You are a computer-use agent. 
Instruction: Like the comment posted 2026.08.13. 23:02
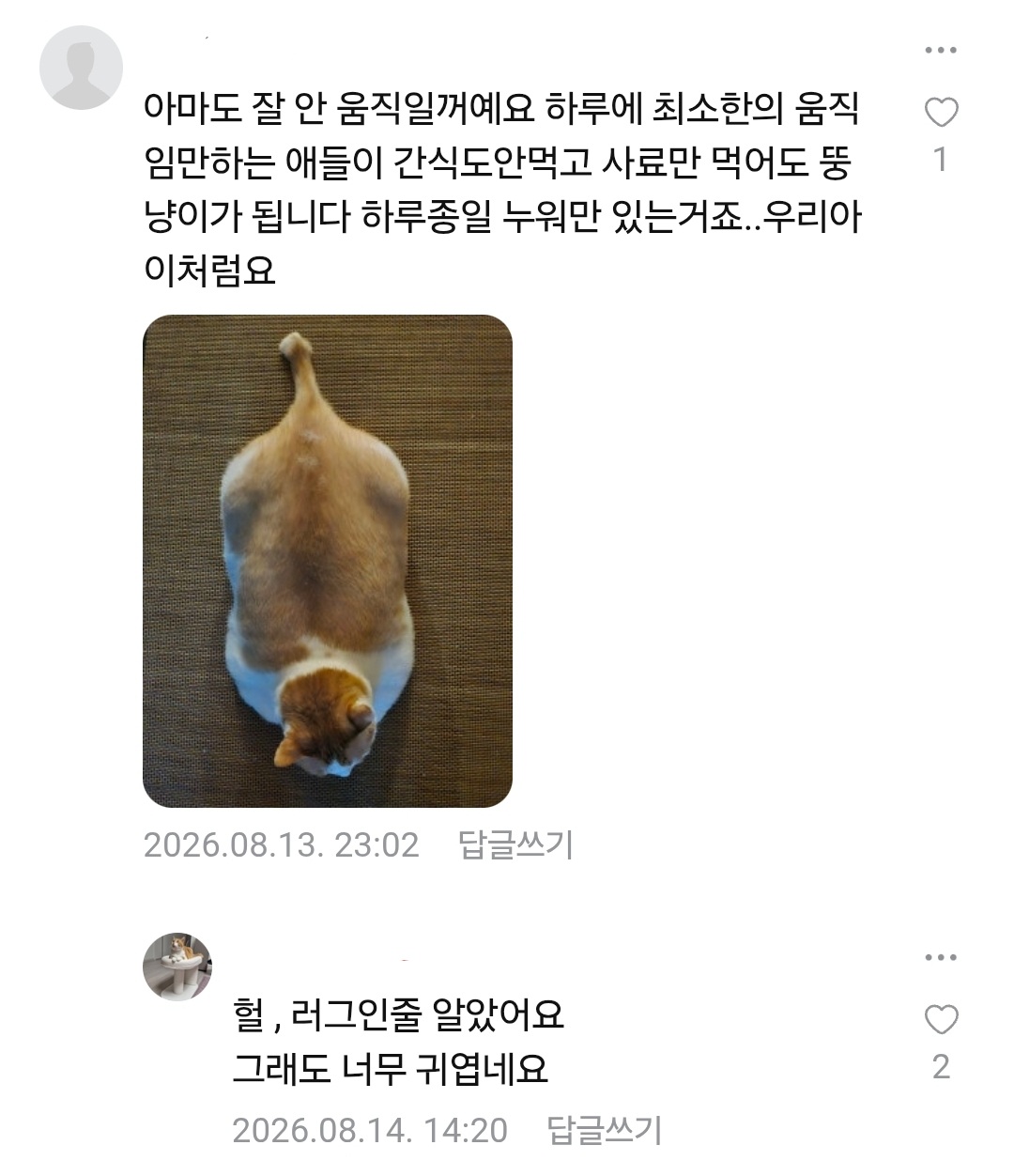941,113
